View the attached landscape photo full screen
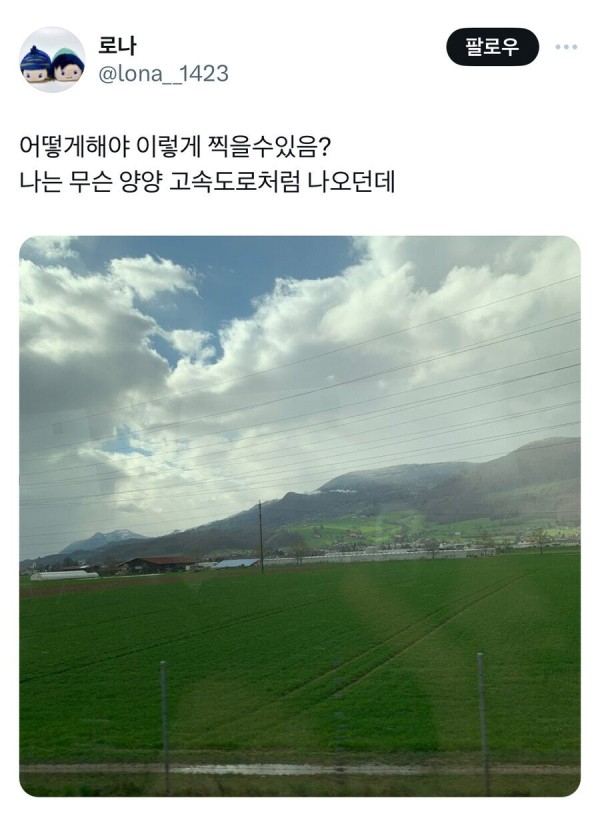 point(299,515)
